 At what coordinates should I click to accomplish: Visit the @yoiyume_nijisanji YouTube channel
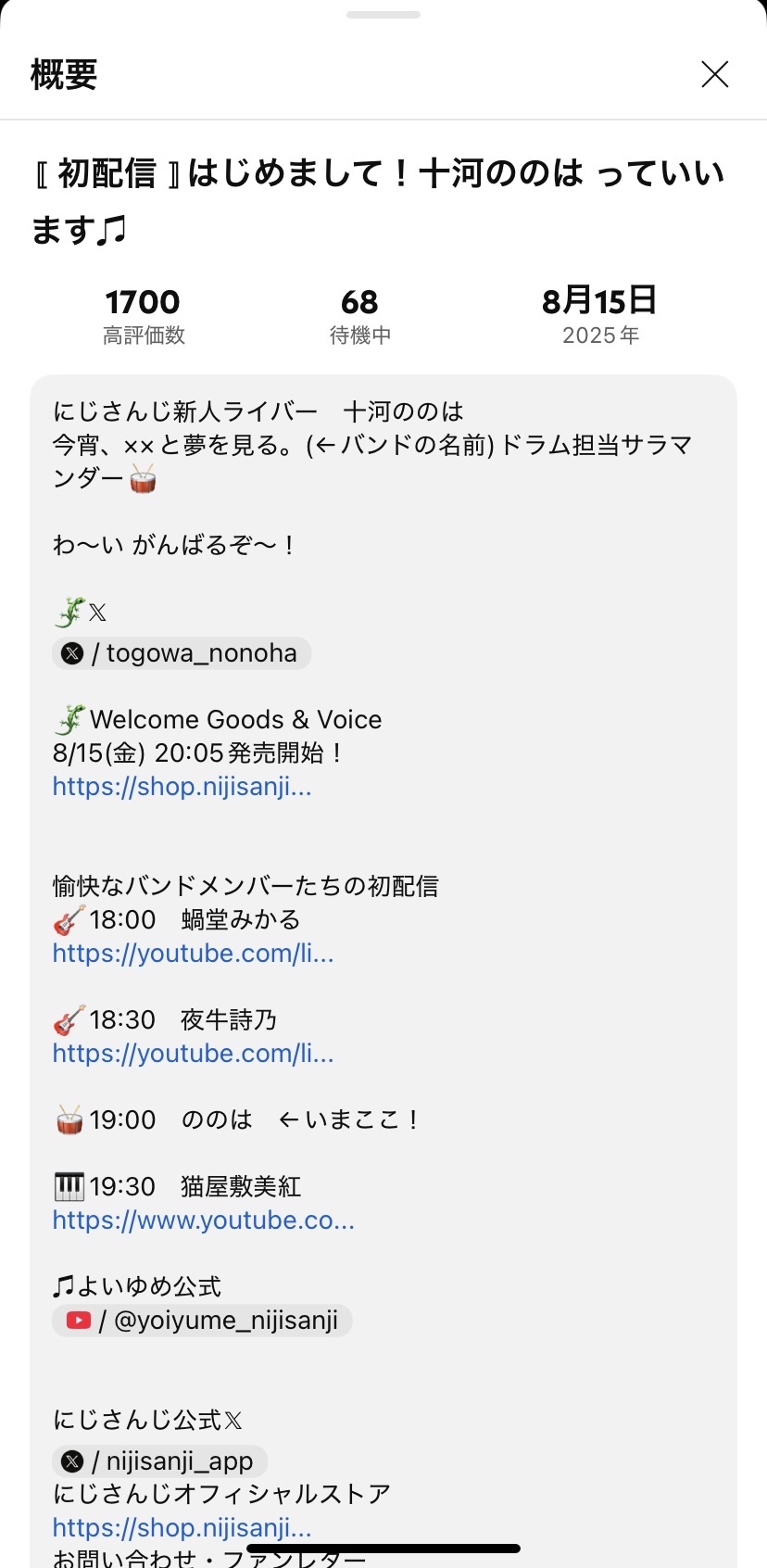pos(202,1321)
